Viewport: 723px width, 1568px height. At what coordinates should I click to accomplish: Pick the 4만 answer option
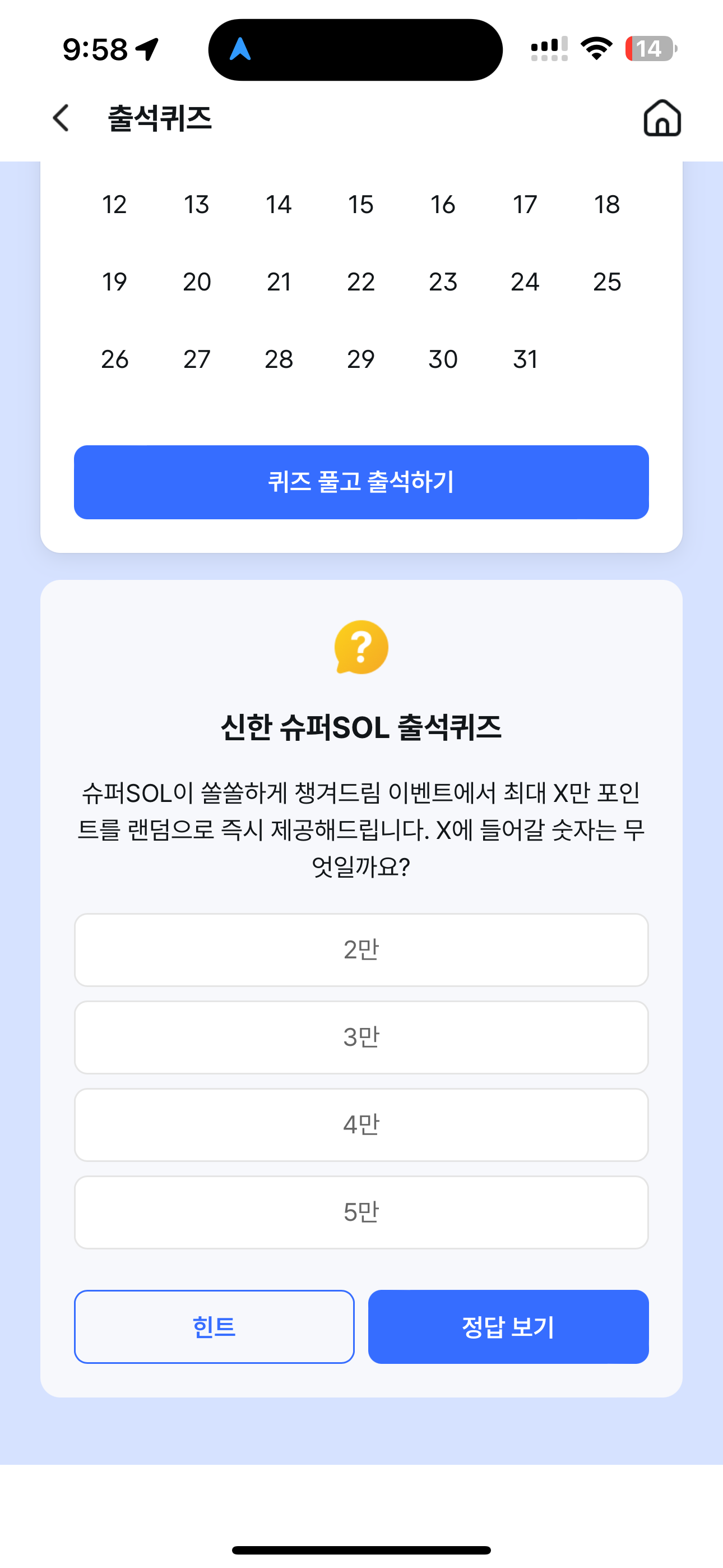[361, 1124]
